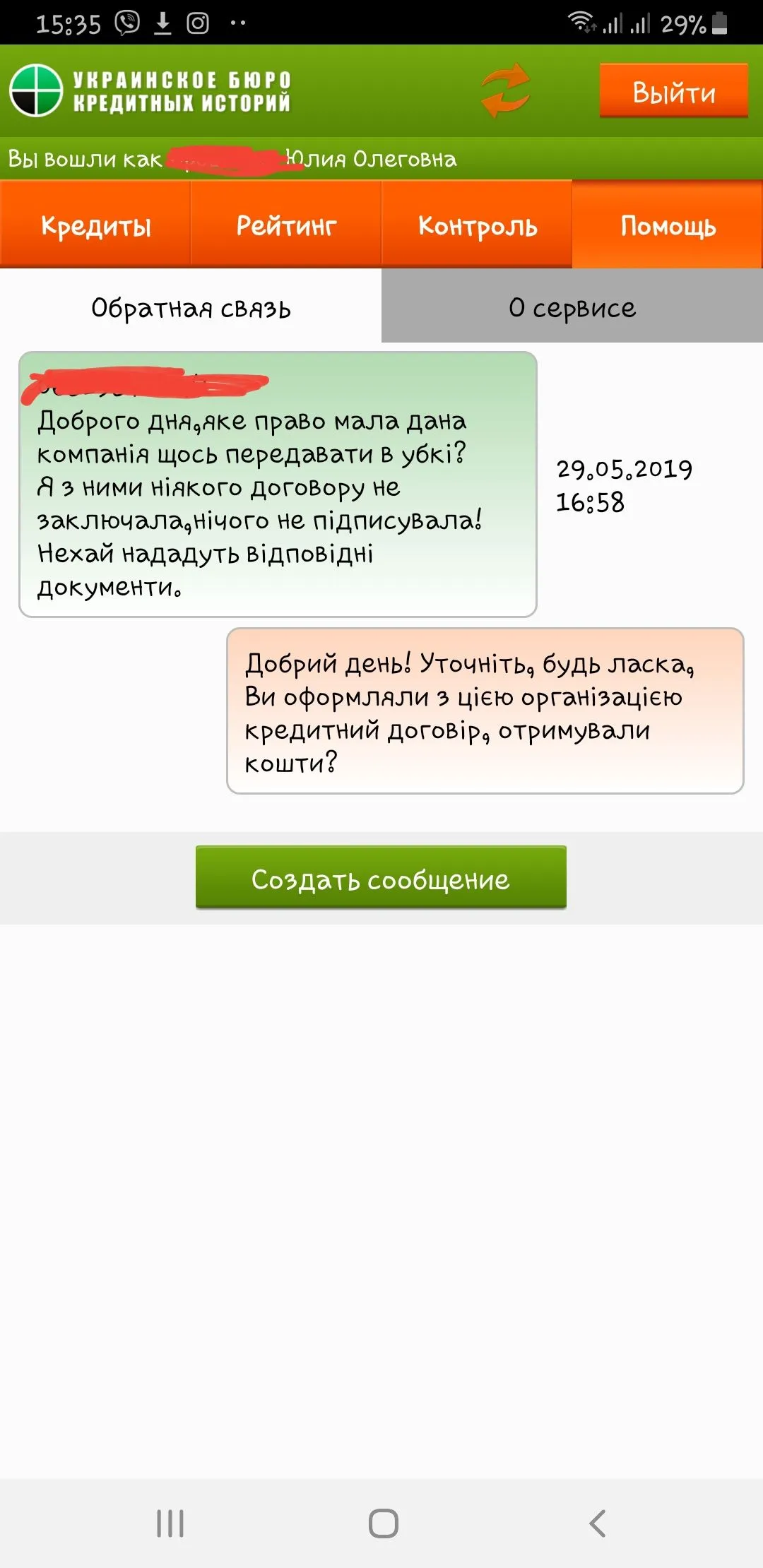Viewport: 763px width, 1568px height.
Task: Go back using the system back button
Action: coord(597,1524)
